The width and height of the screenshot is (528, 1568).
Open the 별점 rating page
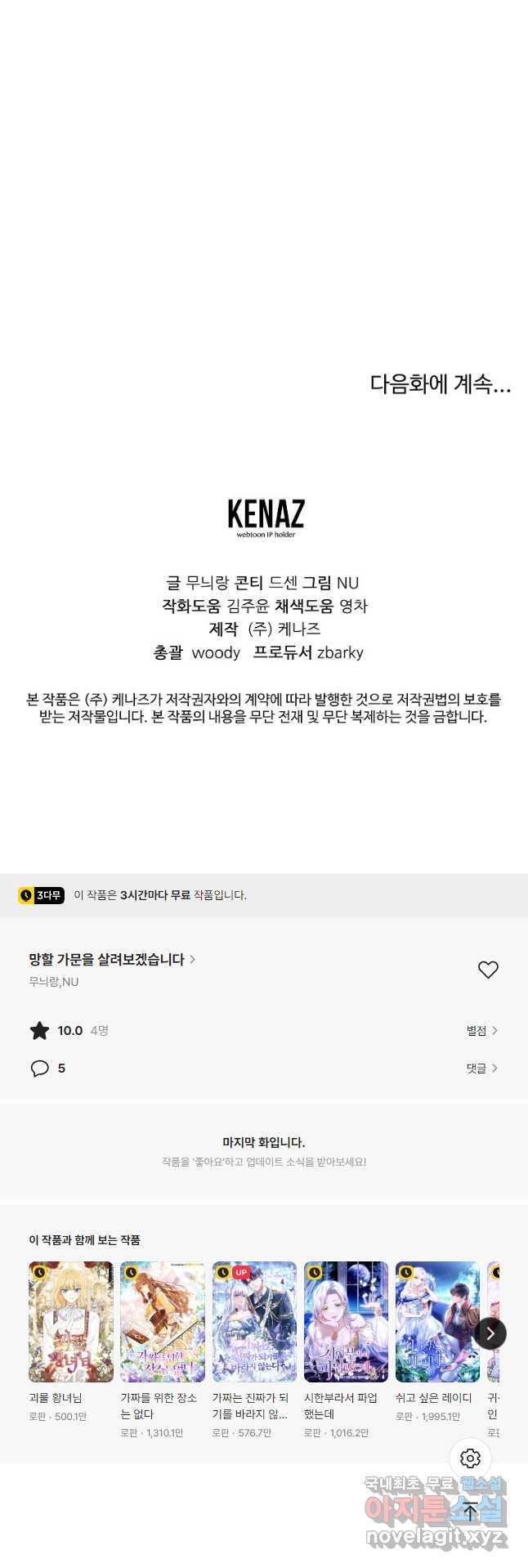click(x=481, y=1031)
